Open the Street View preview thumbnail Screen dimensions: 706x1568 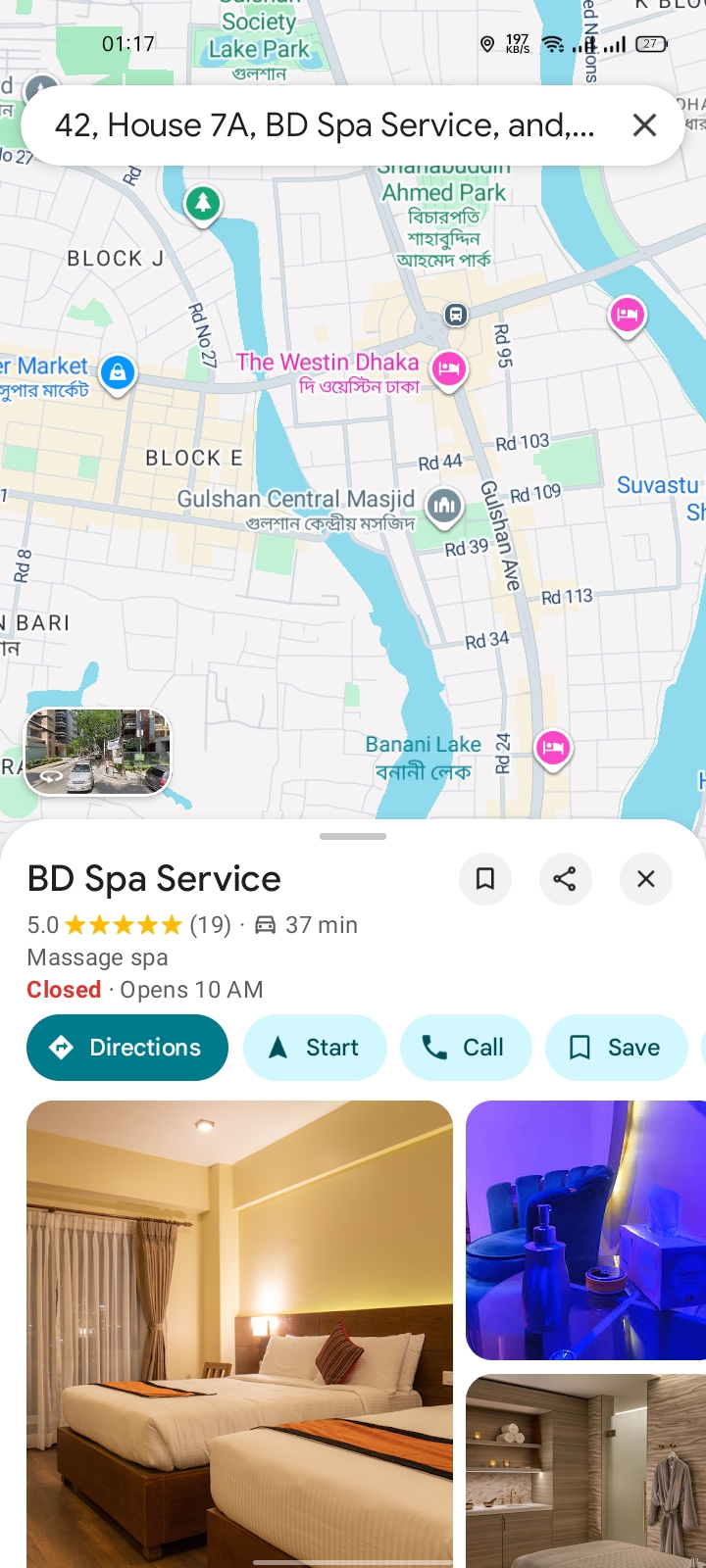(x=98, y=752)
